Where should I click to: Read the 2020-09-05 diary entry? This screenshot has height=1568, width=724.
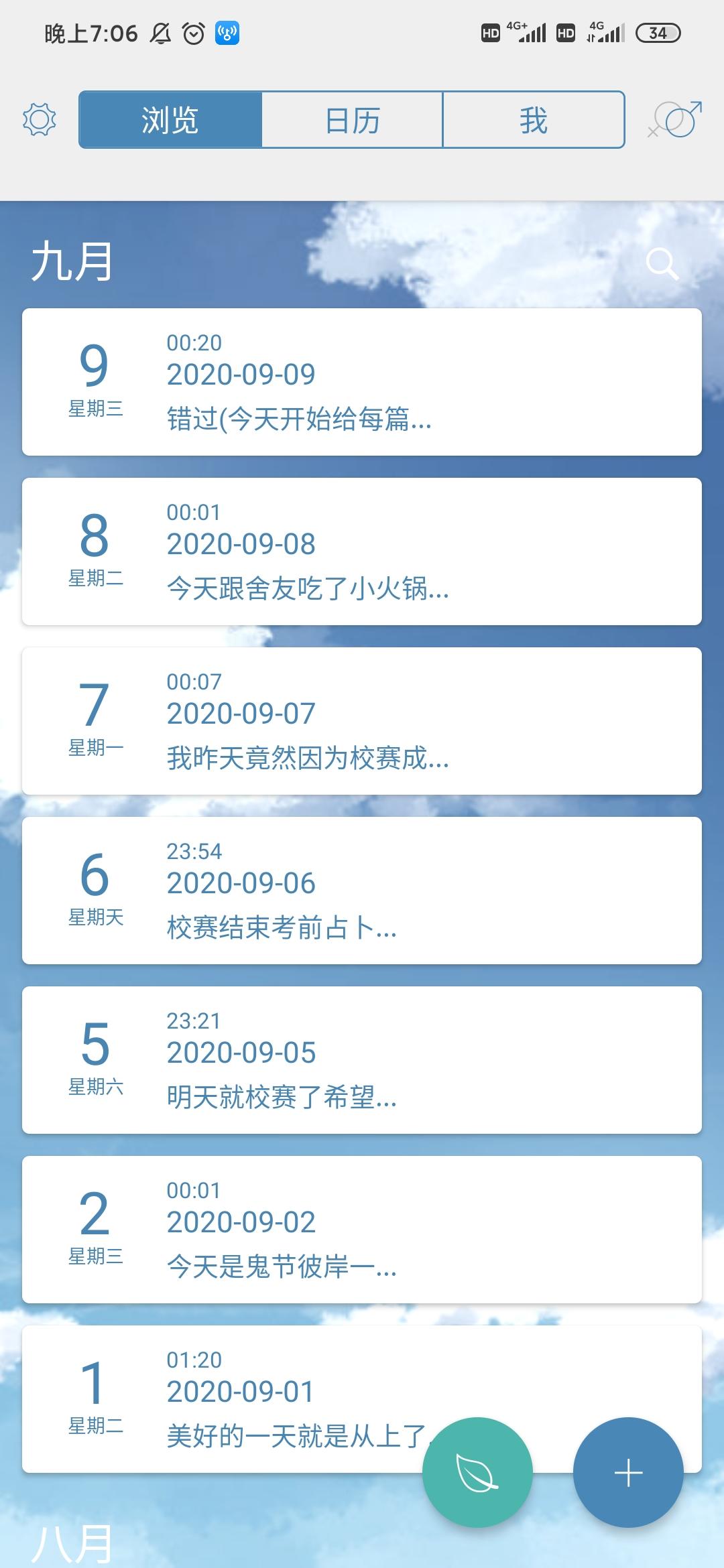[x=362, y=1060]
